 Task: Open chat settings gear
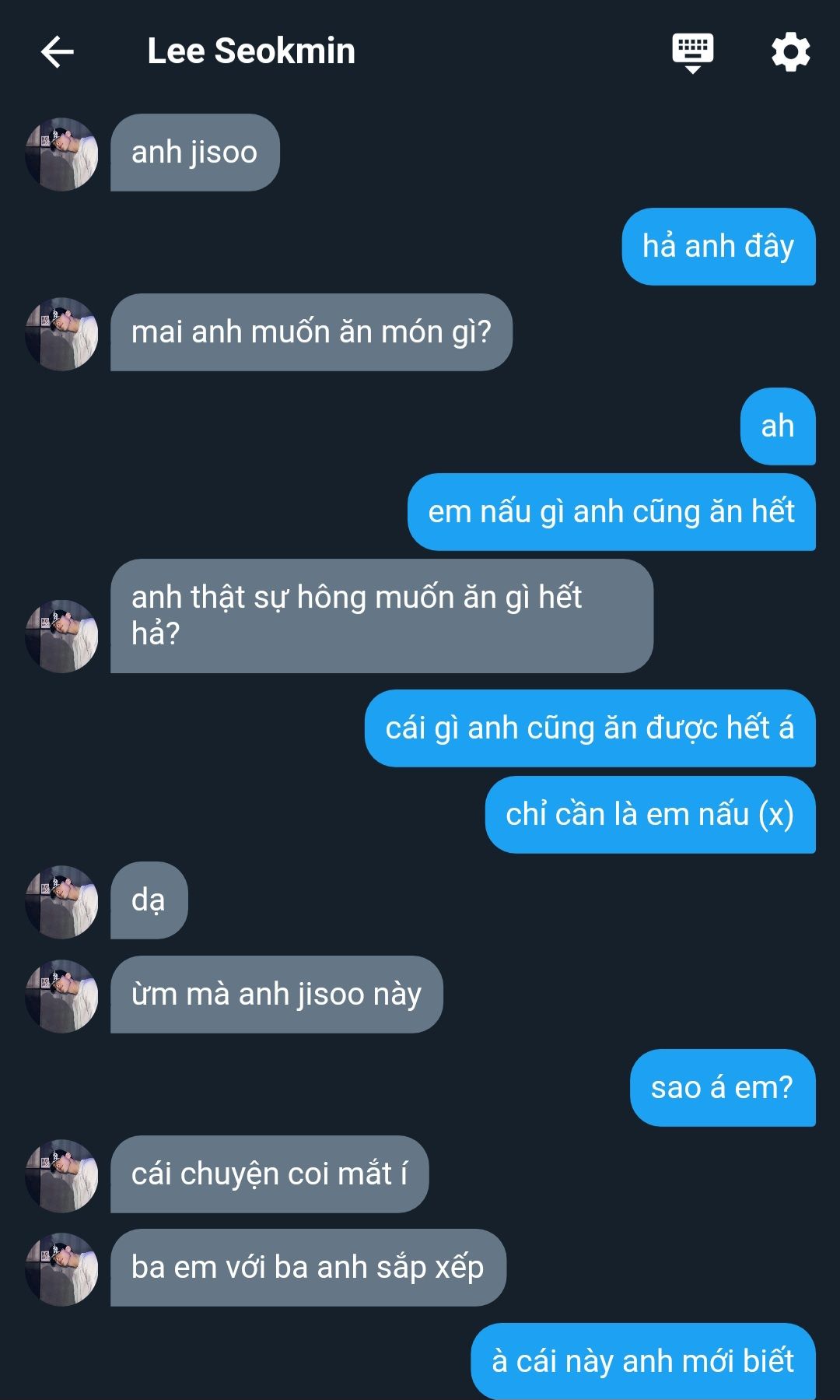790,52
